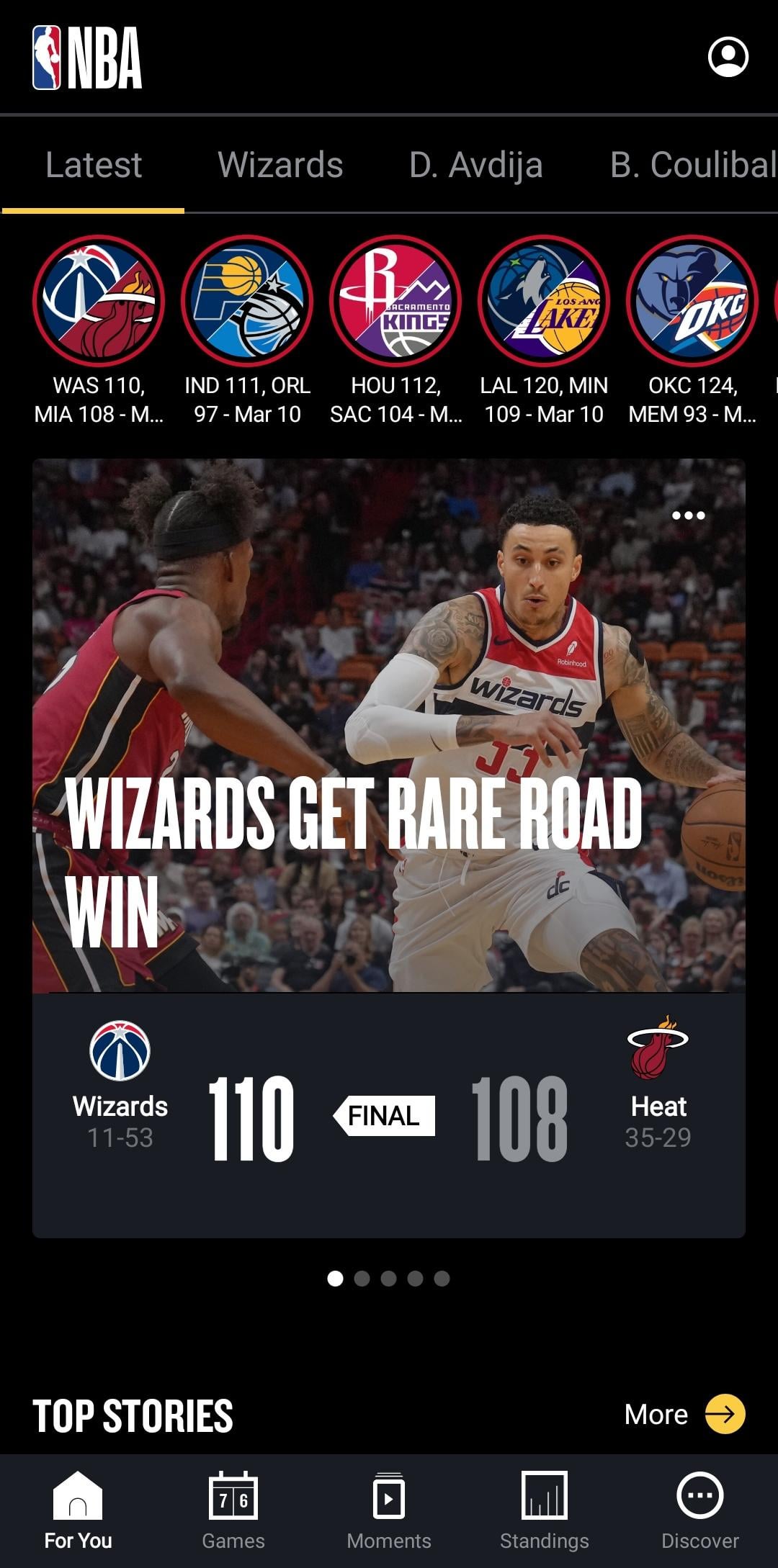Open the user profile icon
The height and width of the screenshot is (1568, 778).
click(x=728, y=57)
